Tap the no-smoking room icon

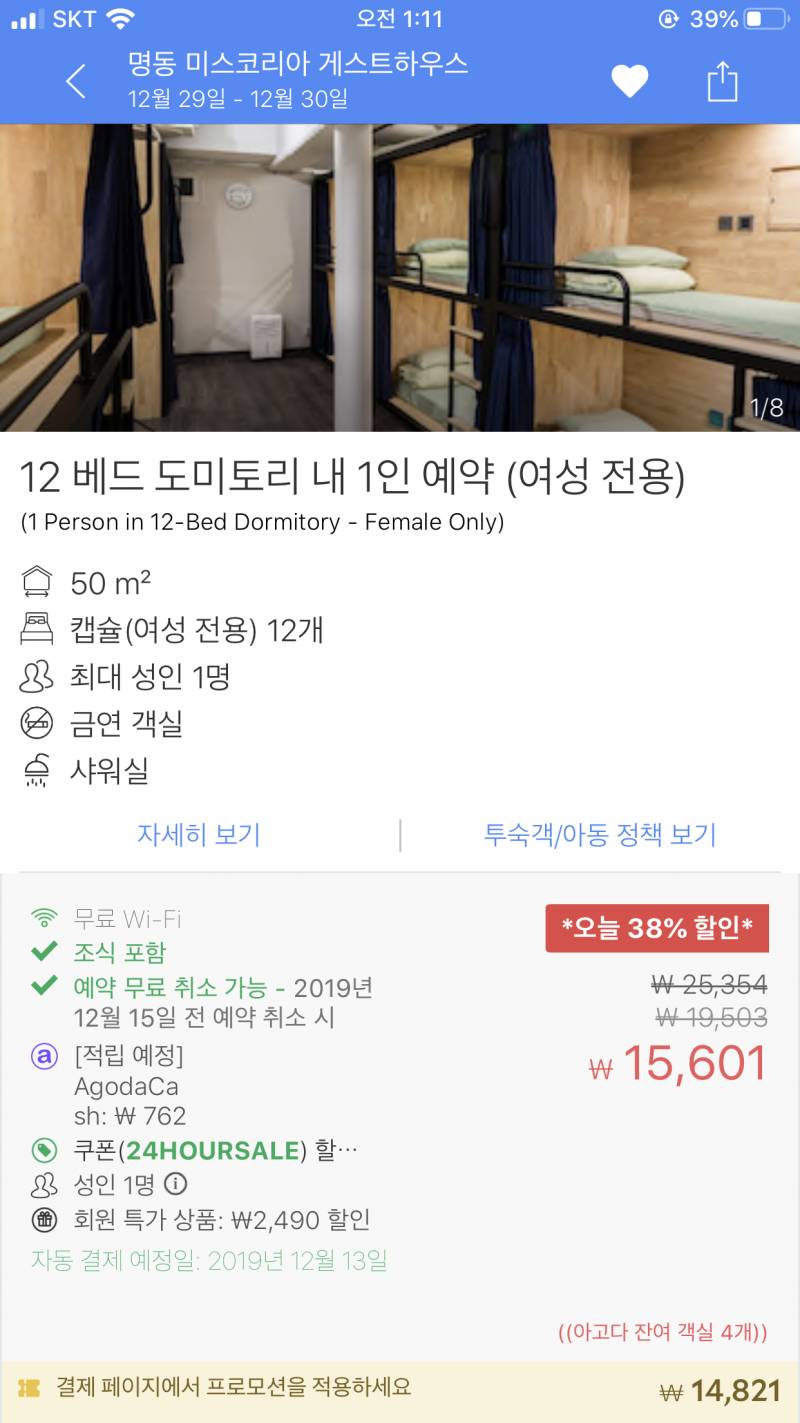(x=37, y=725)
